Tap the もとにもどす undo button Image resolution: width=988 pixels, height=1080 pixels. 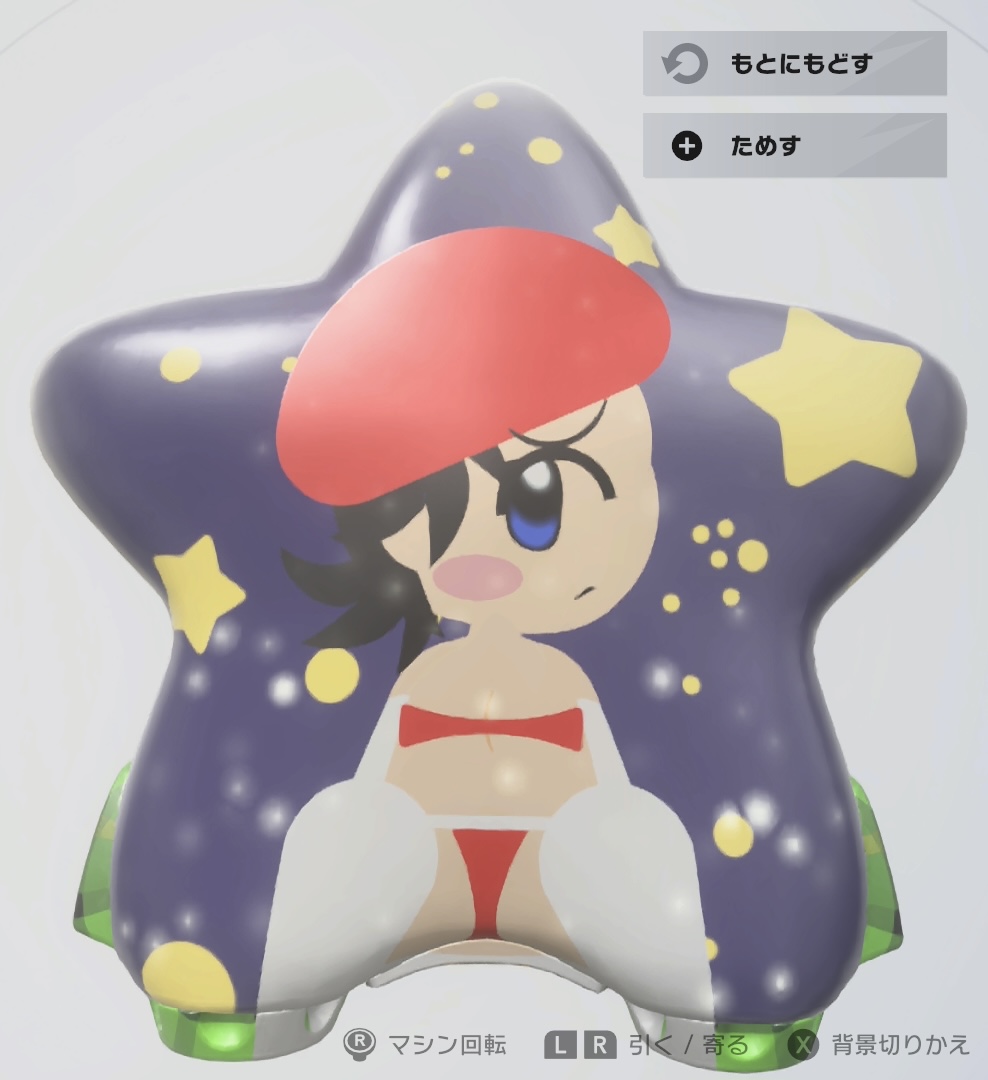coord(794,64)
